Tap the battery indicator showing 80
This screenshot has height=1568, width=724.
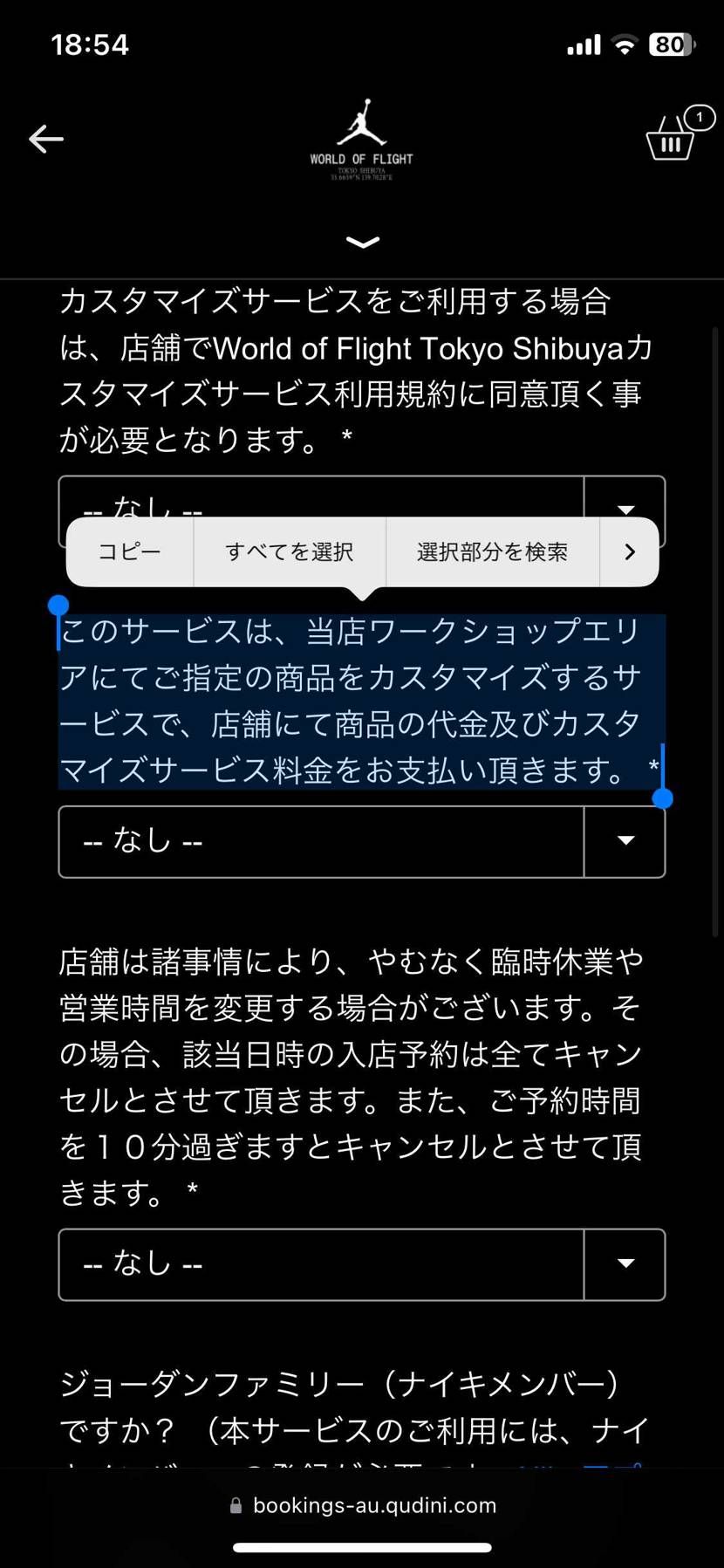[x=671, y=44]
